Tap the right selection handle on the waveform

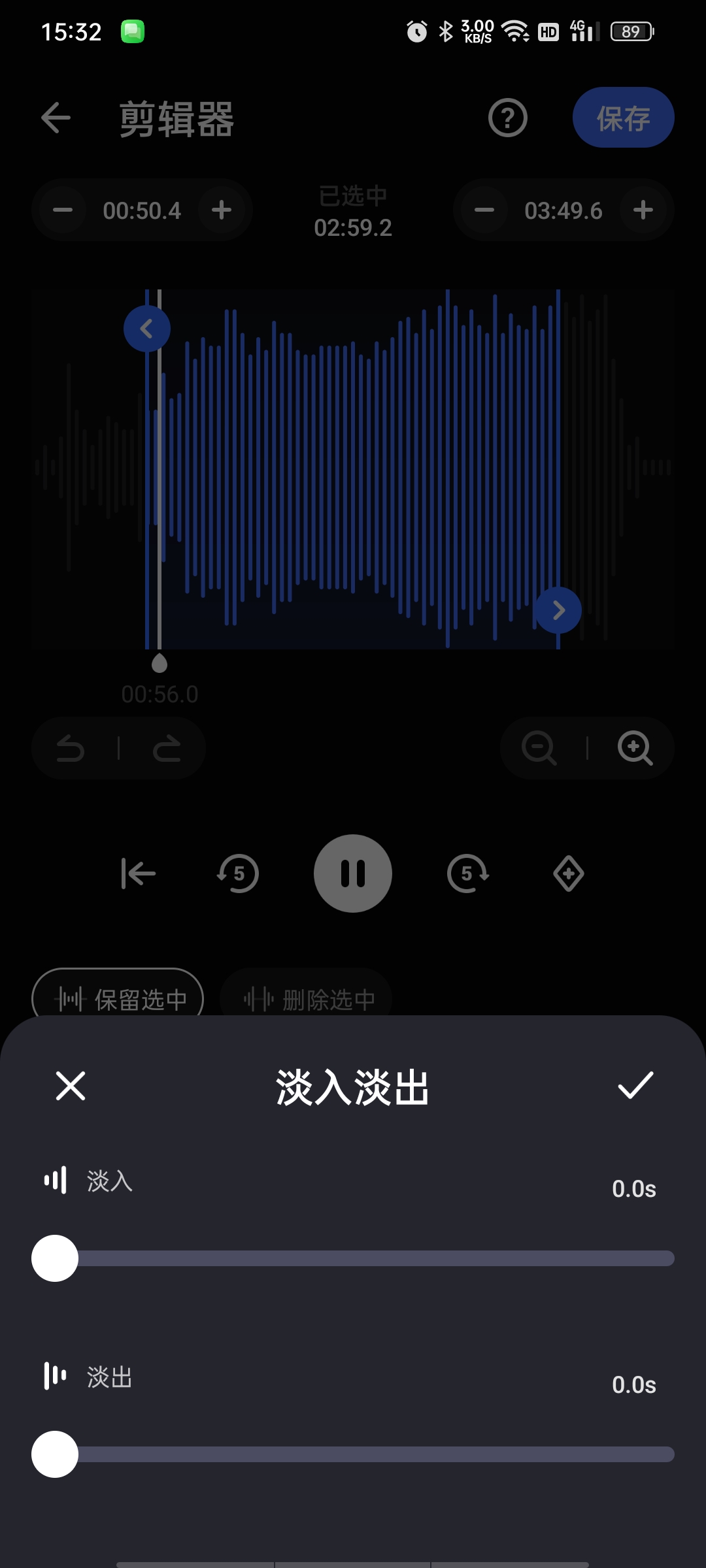[558, 610]
